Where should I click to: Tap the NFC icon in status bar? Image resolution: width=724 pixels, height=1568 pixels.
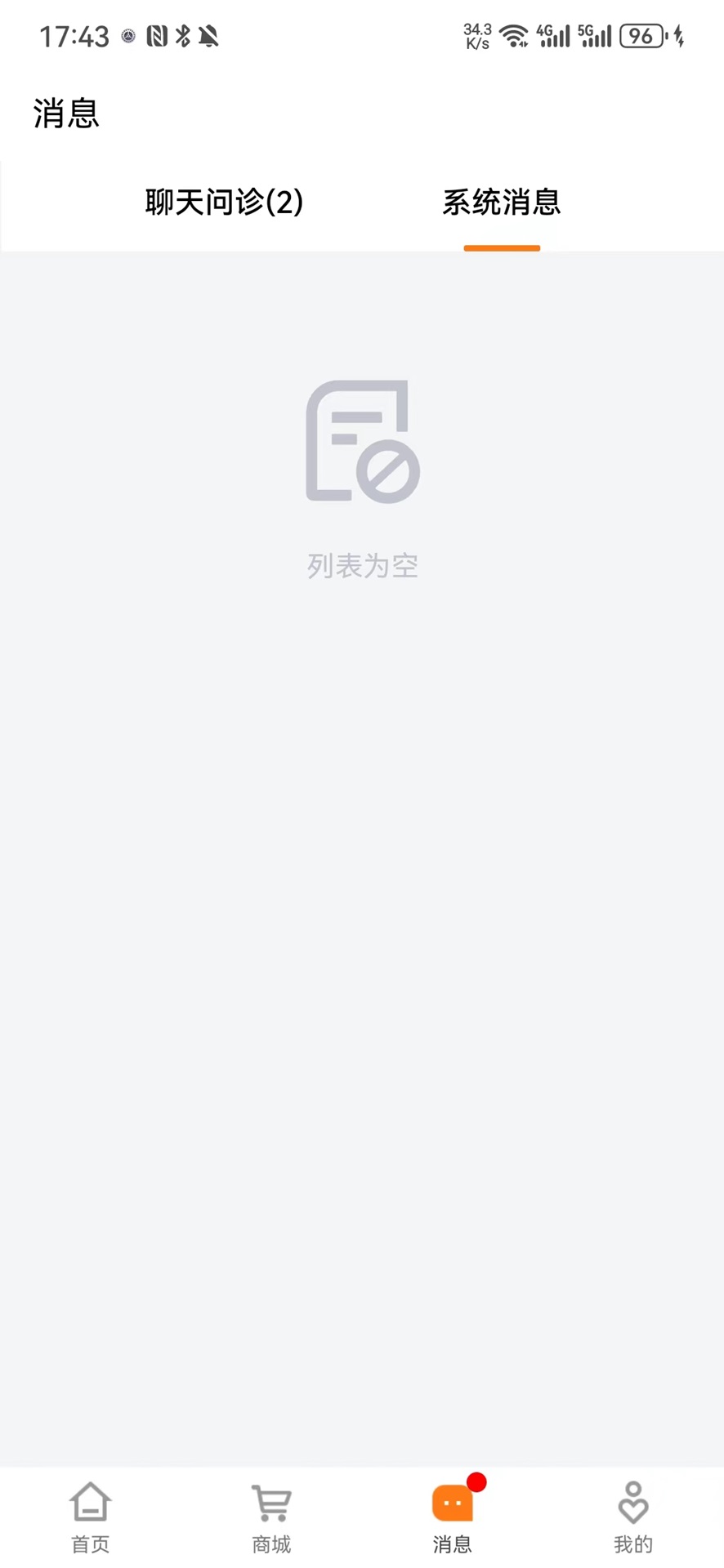[x=156, y=35]
